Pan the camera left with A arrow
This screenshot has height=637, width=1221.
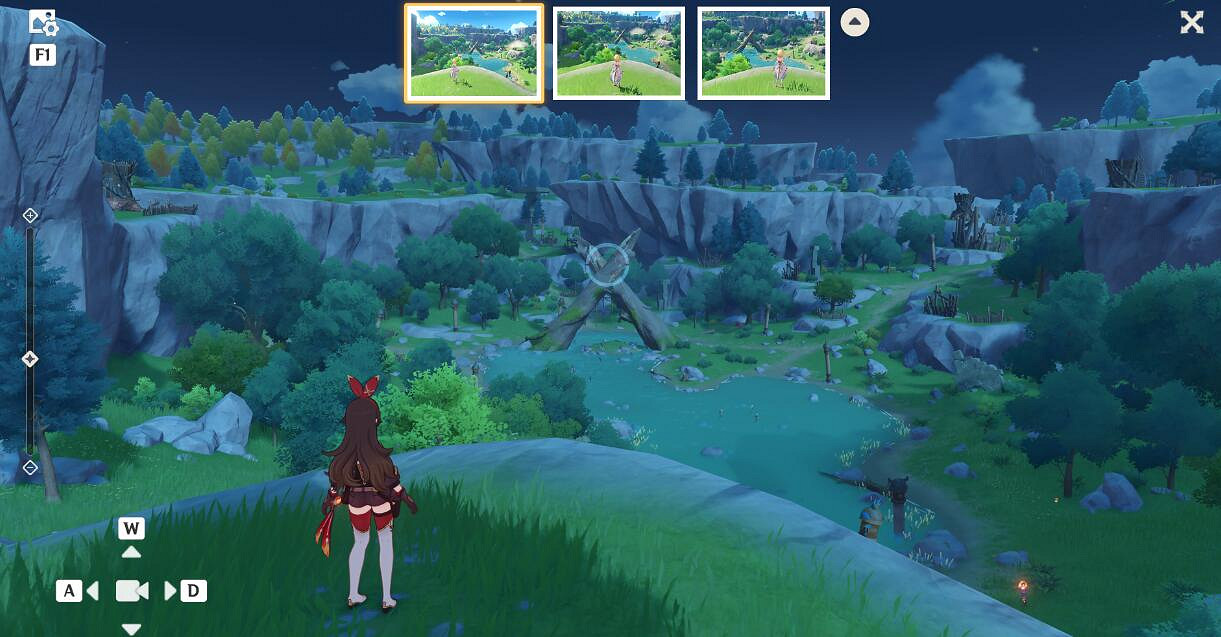pos(92,591)
